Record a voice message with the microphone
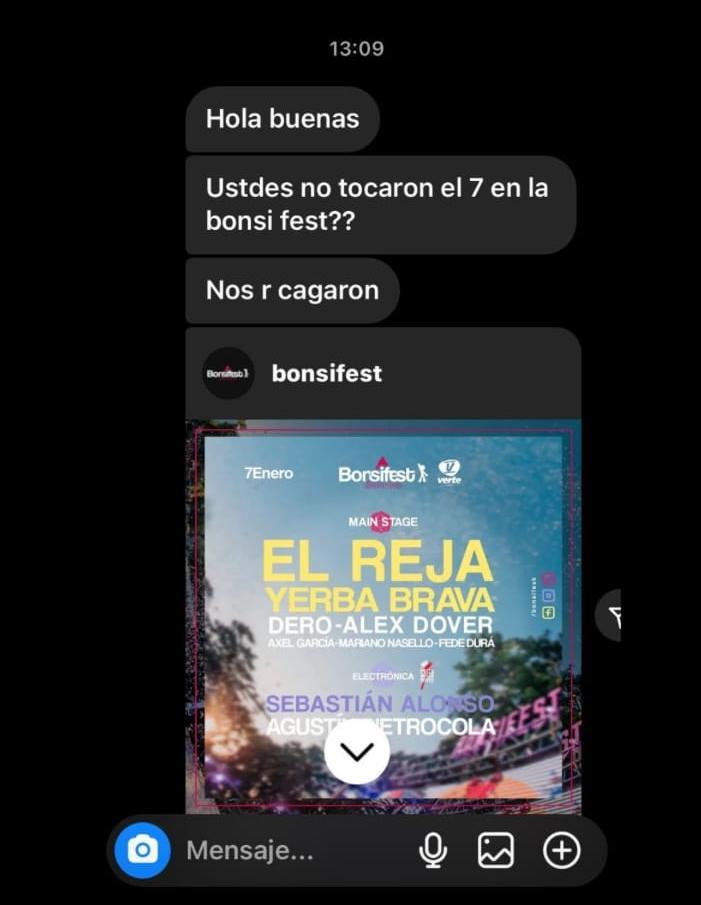The width and height of the screenshot is (701, 905). [432, 851]
